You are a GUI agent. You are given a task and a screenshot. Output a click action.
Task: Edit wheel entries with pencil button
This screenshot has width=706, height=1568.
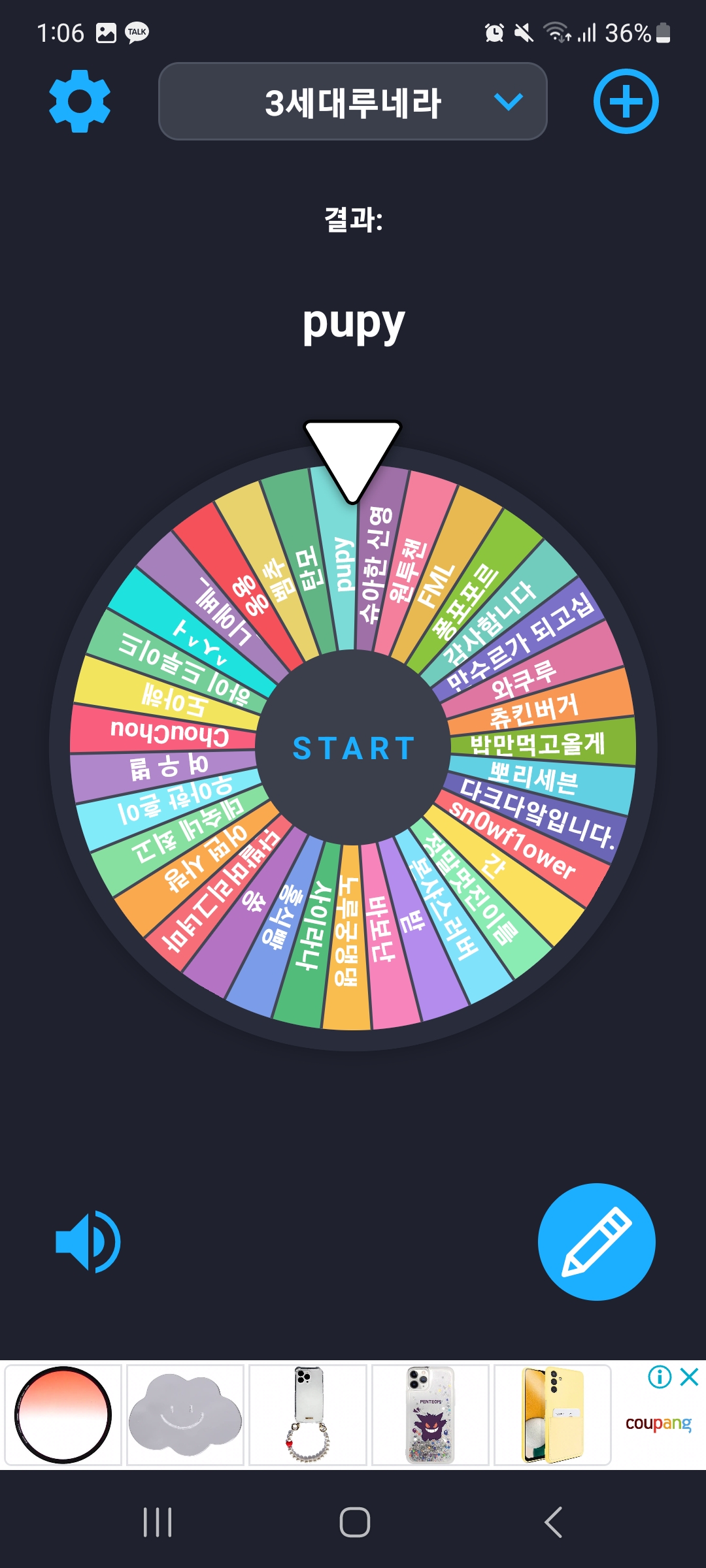point(596,1241)
